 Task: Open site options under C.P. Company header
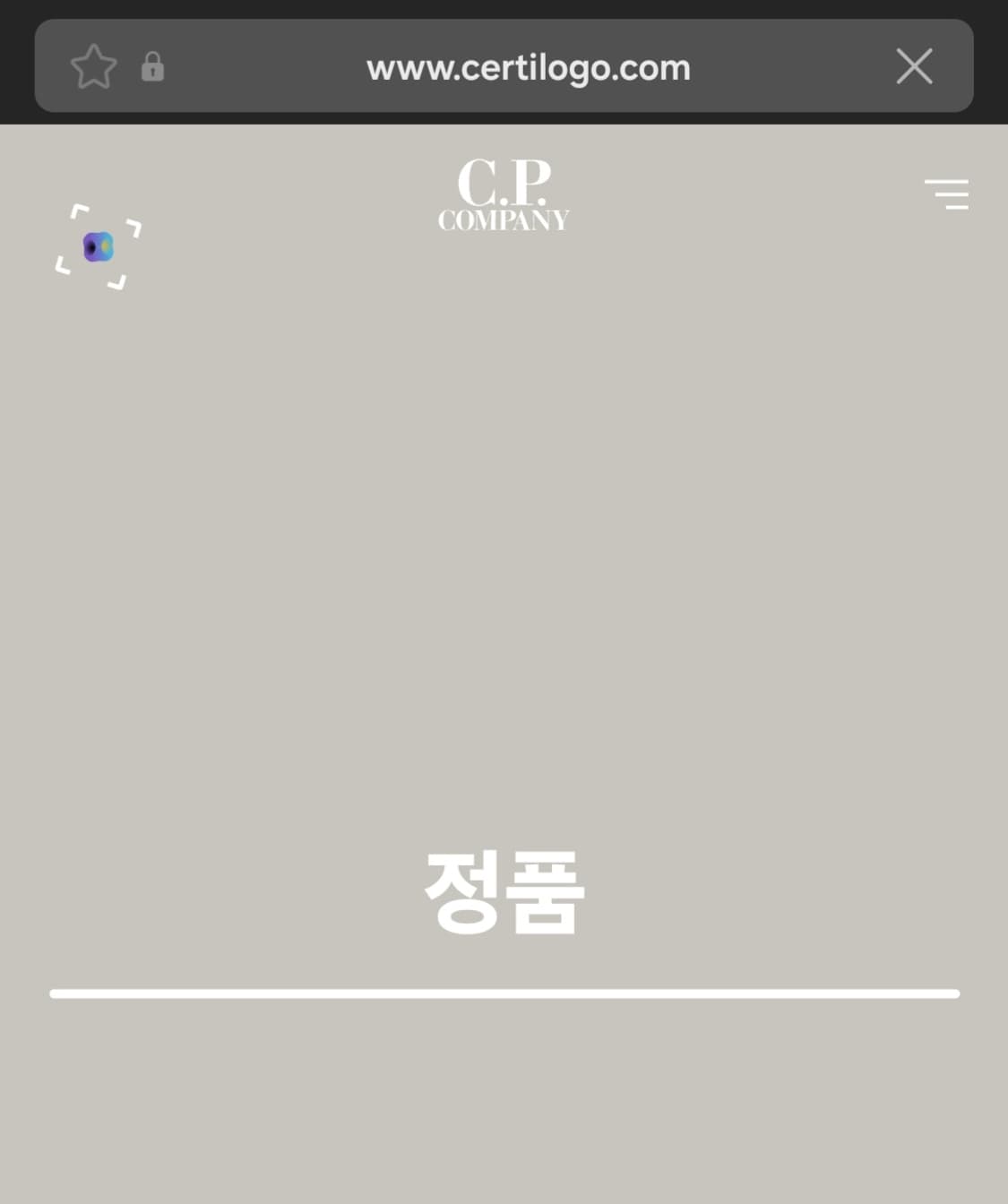coord(947,194)
